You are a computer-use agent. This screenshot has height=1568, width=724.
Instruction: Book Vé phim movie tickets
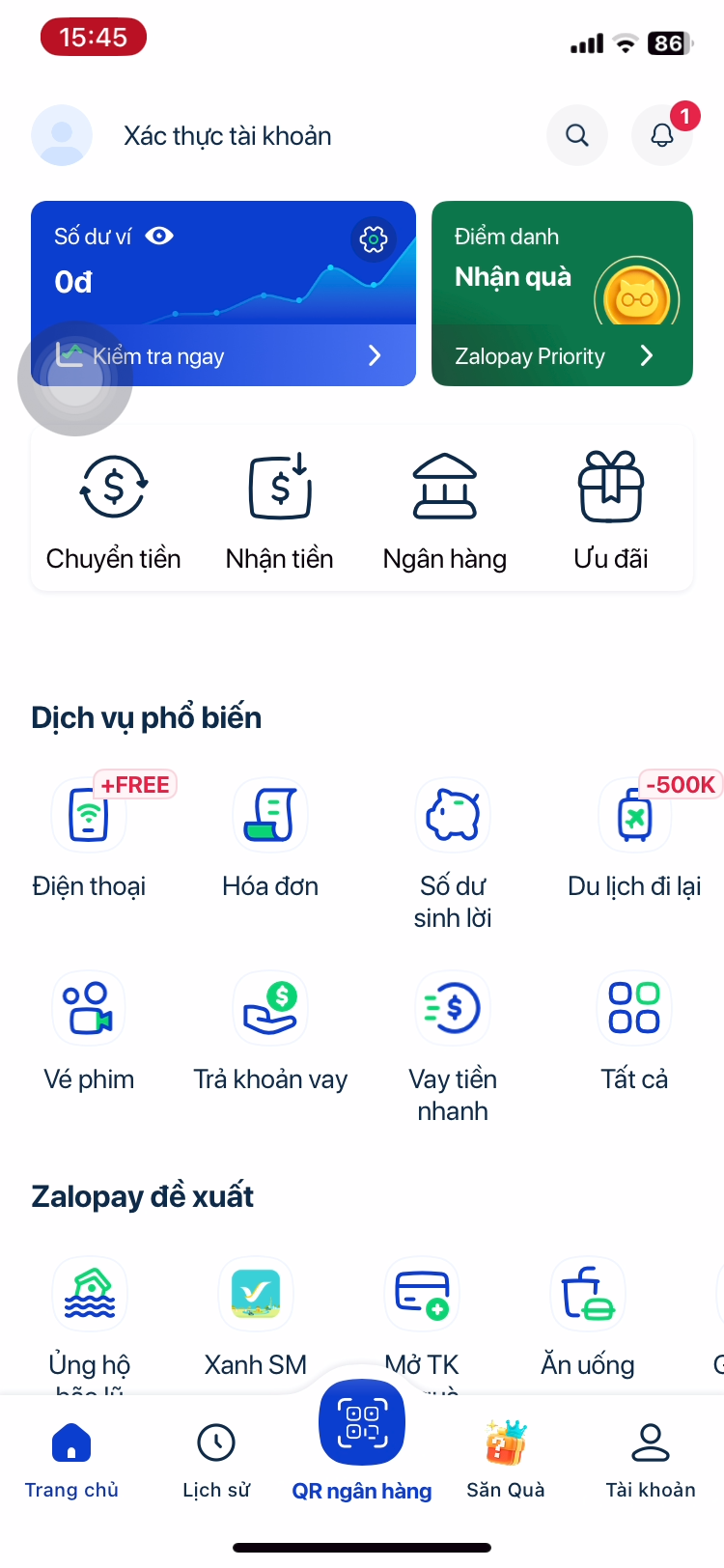click(x=89, y=1029)
